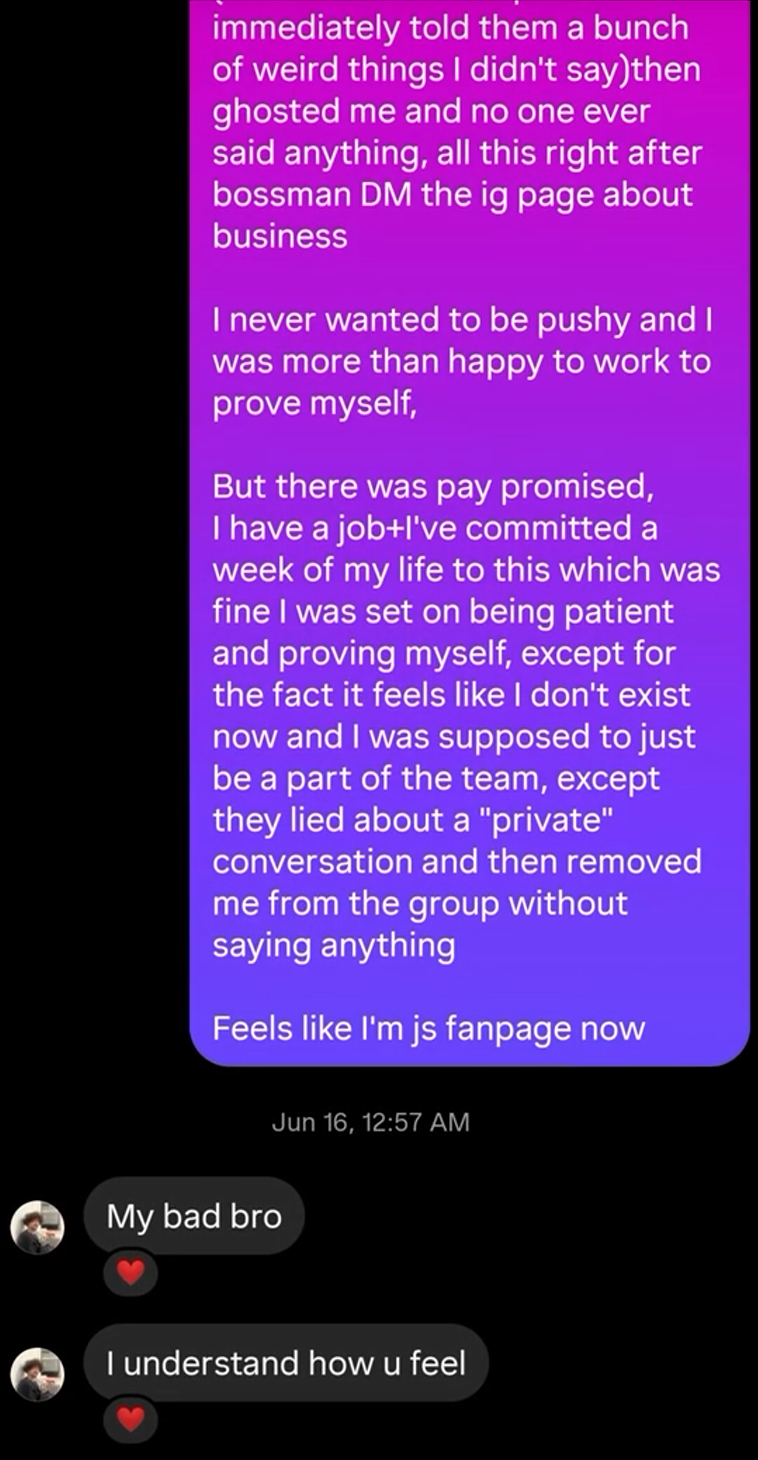Open the avatar beside "I understand how u feel"
Image resolution: width=758 pixels, height=1460 pixels.
37,1374
